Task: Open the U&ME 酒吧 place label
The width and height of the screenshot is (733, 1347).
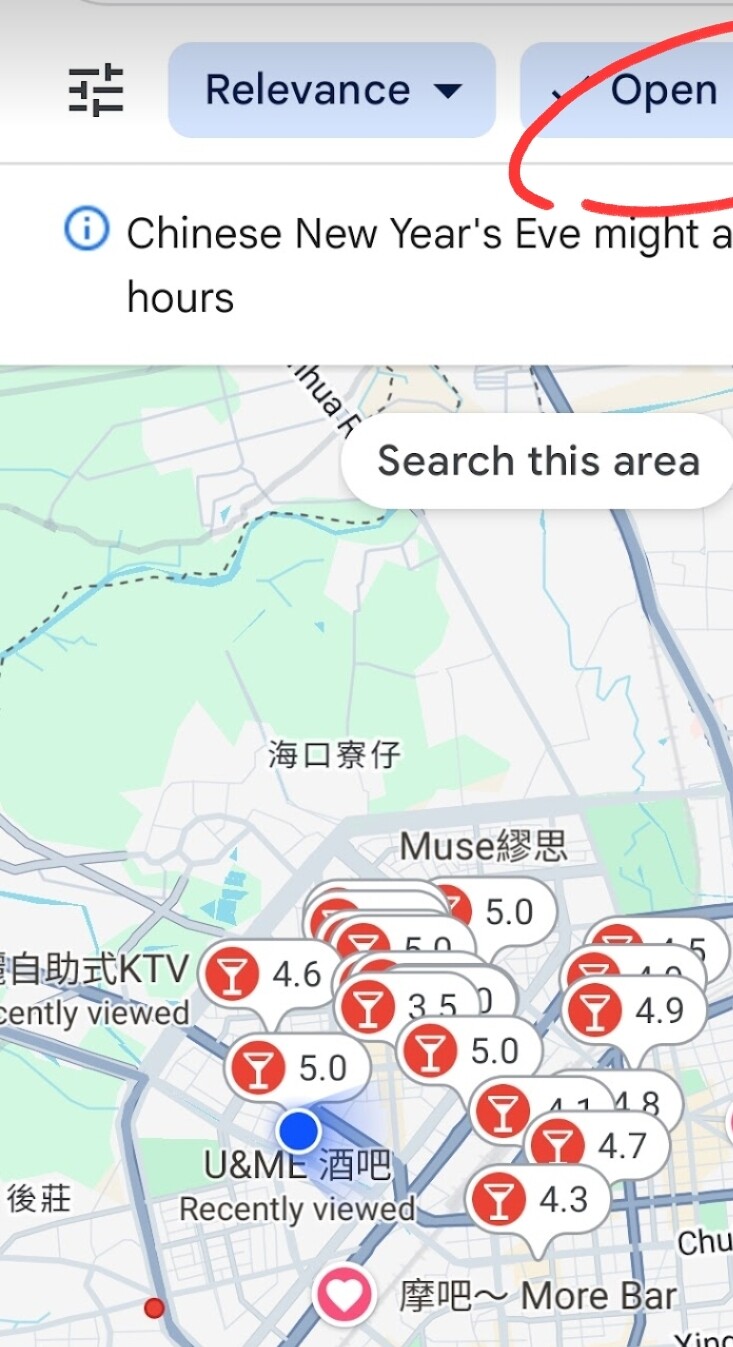Action: [x=297, y=1166]
